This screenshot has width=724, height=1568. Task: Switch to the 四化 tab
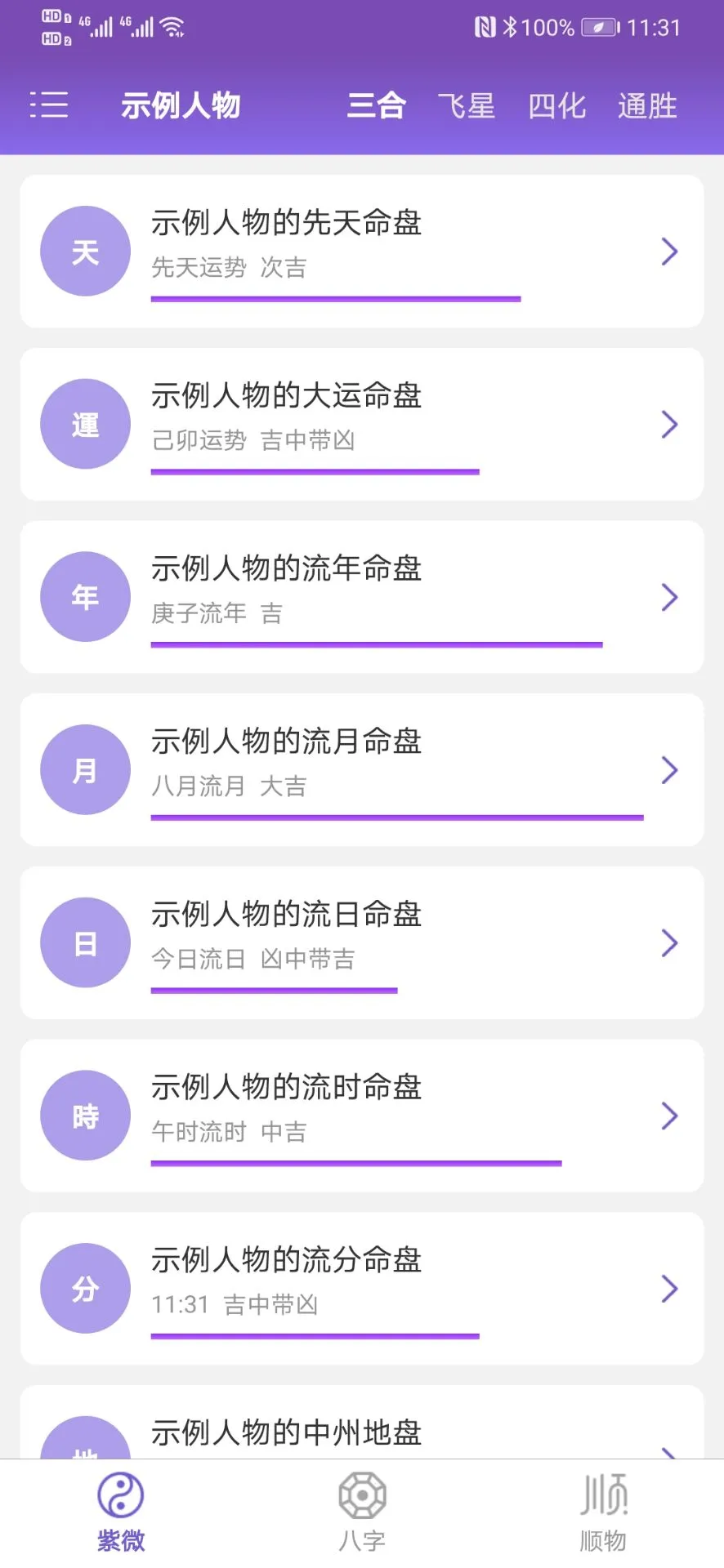[x=556, y=105]
